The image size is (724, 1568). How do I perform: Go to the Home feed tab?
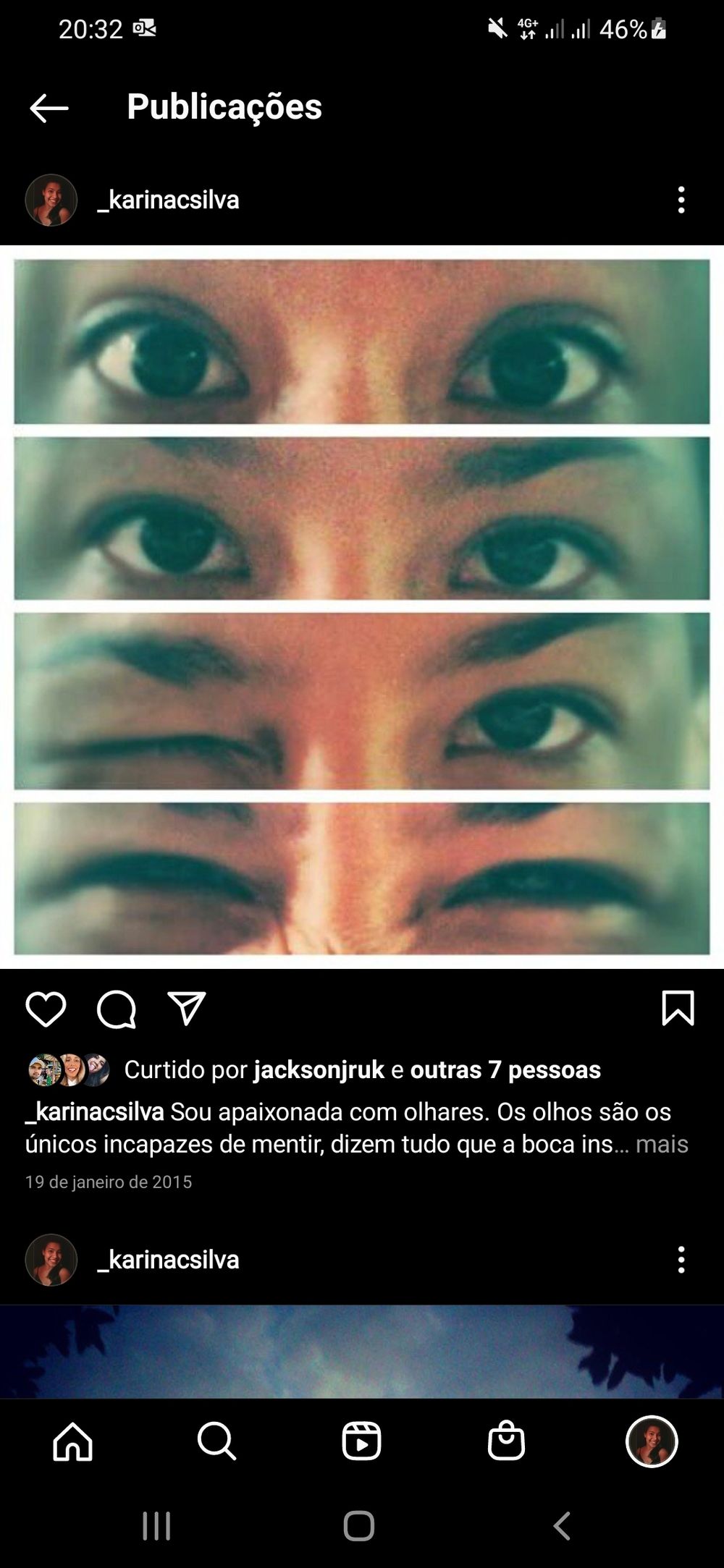pyautogui.click(x=73, y=1441)
